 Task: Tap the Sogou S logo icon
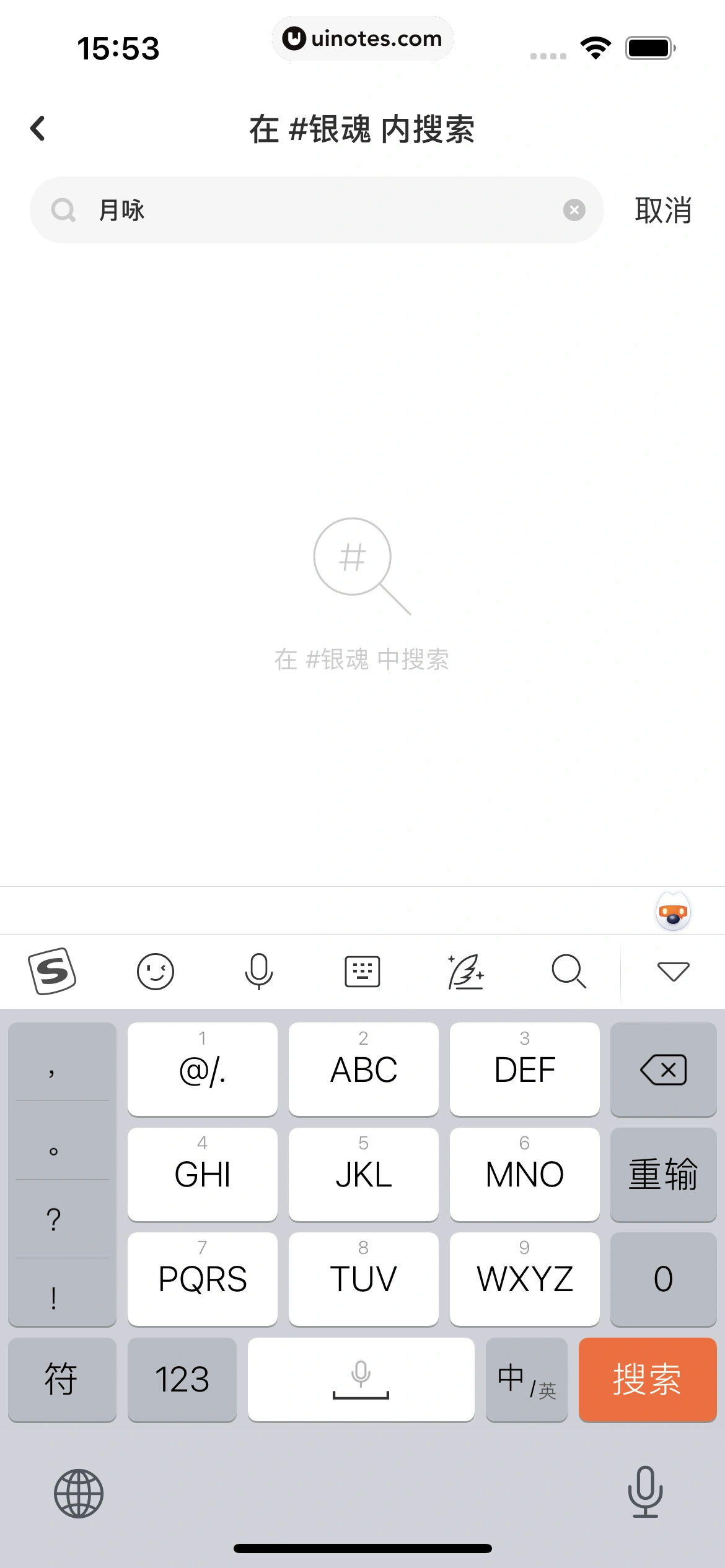tap(52, 971)
